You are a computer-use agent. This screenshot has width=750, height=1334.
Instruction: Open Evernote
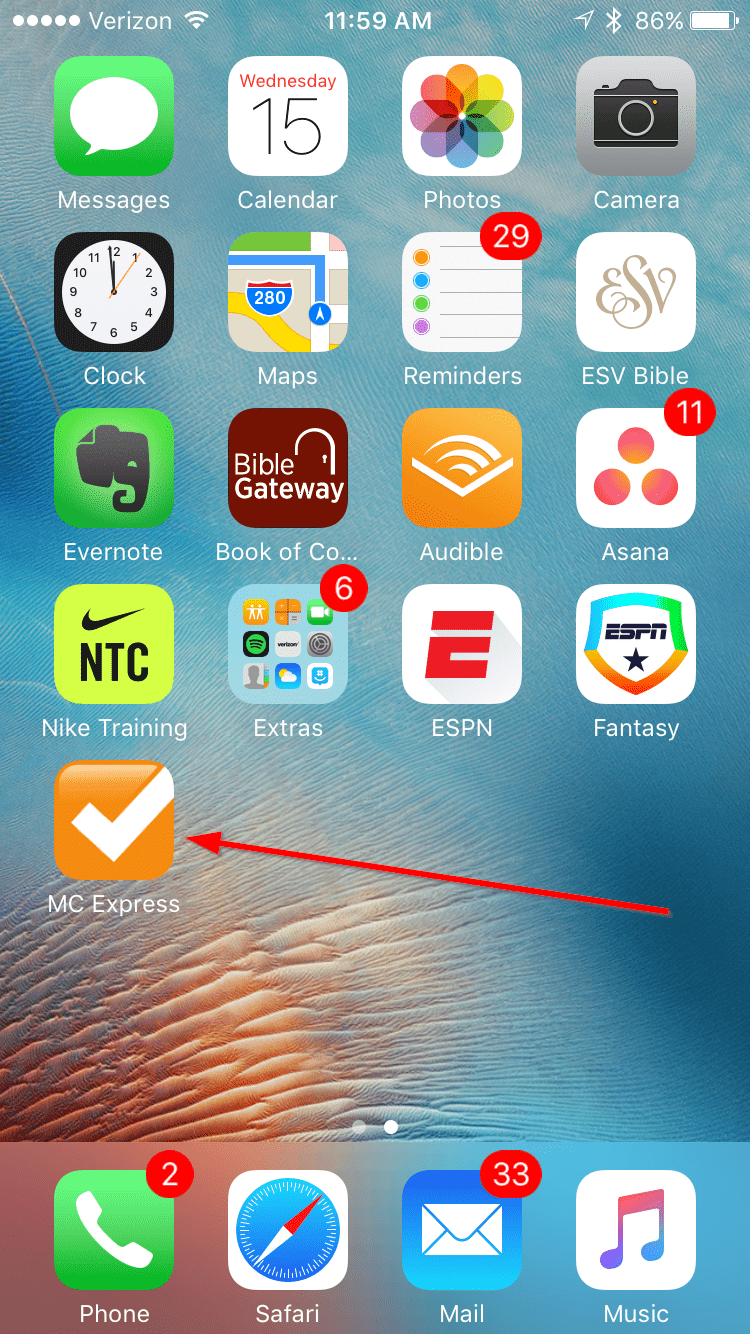point(114,468)
